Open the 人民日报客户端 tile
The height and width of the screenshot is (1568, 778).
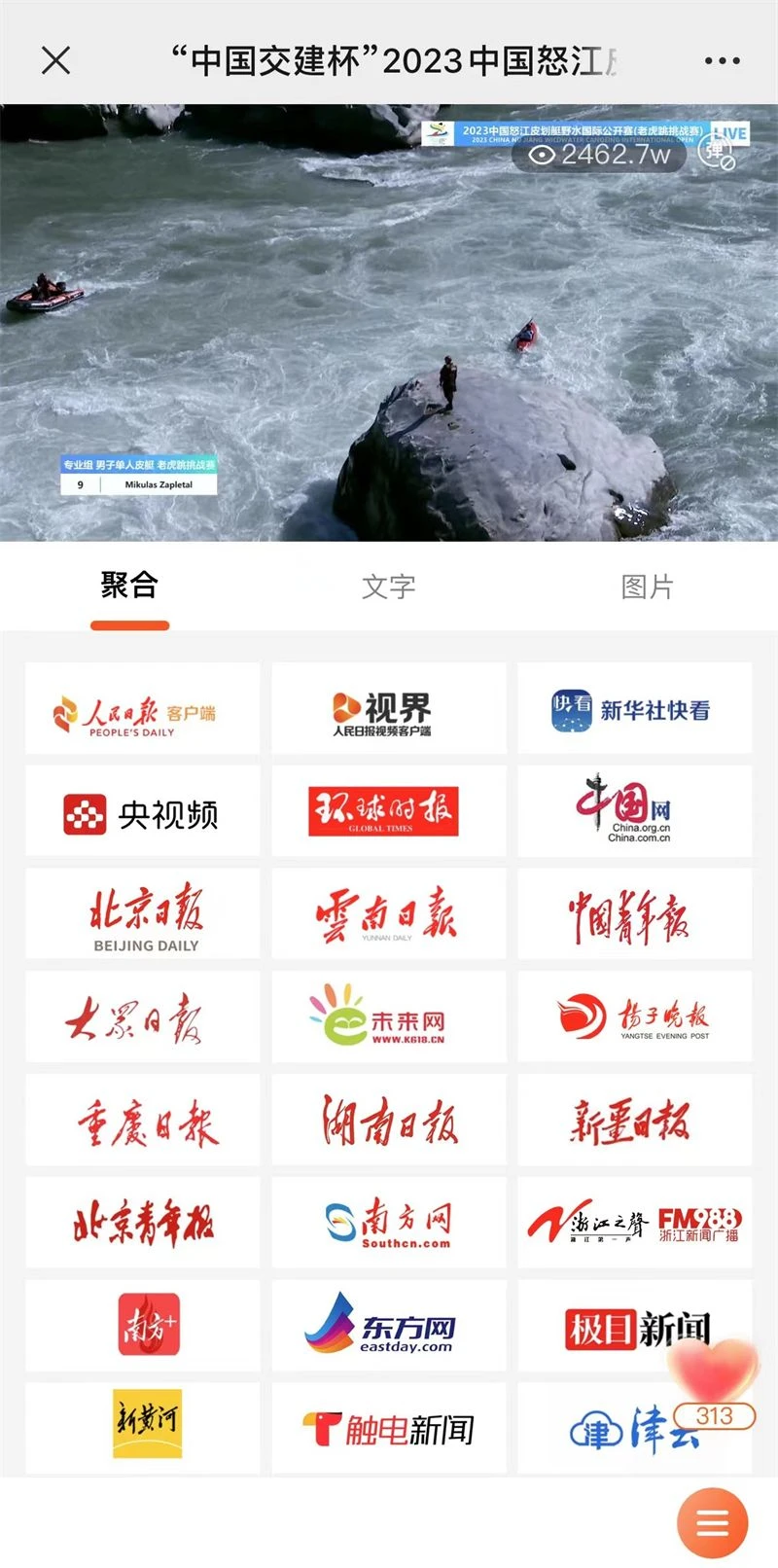click(142, 709)
